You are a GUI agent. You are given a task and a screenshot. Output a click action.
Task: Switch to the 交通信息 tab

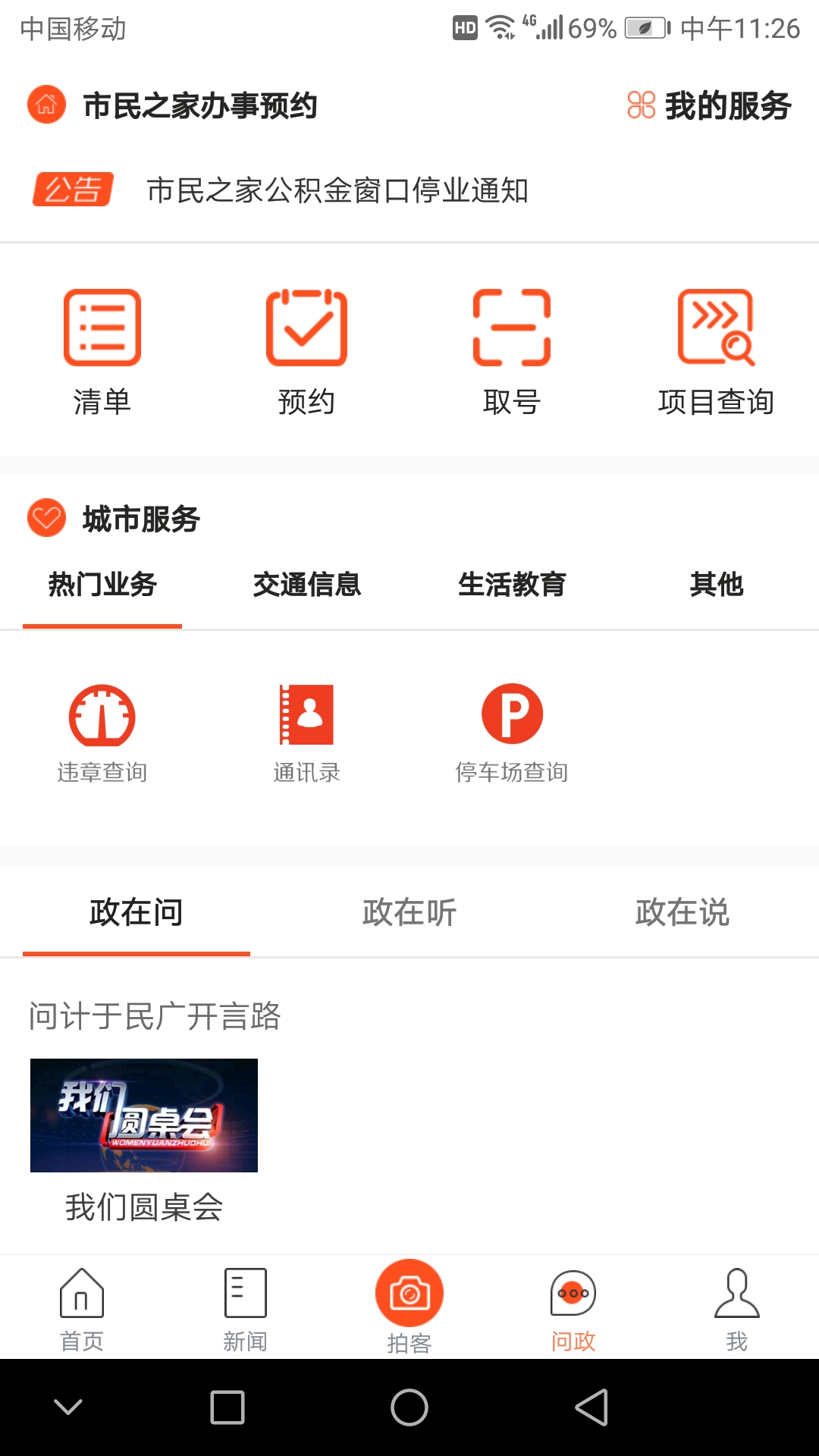(308, 585)
